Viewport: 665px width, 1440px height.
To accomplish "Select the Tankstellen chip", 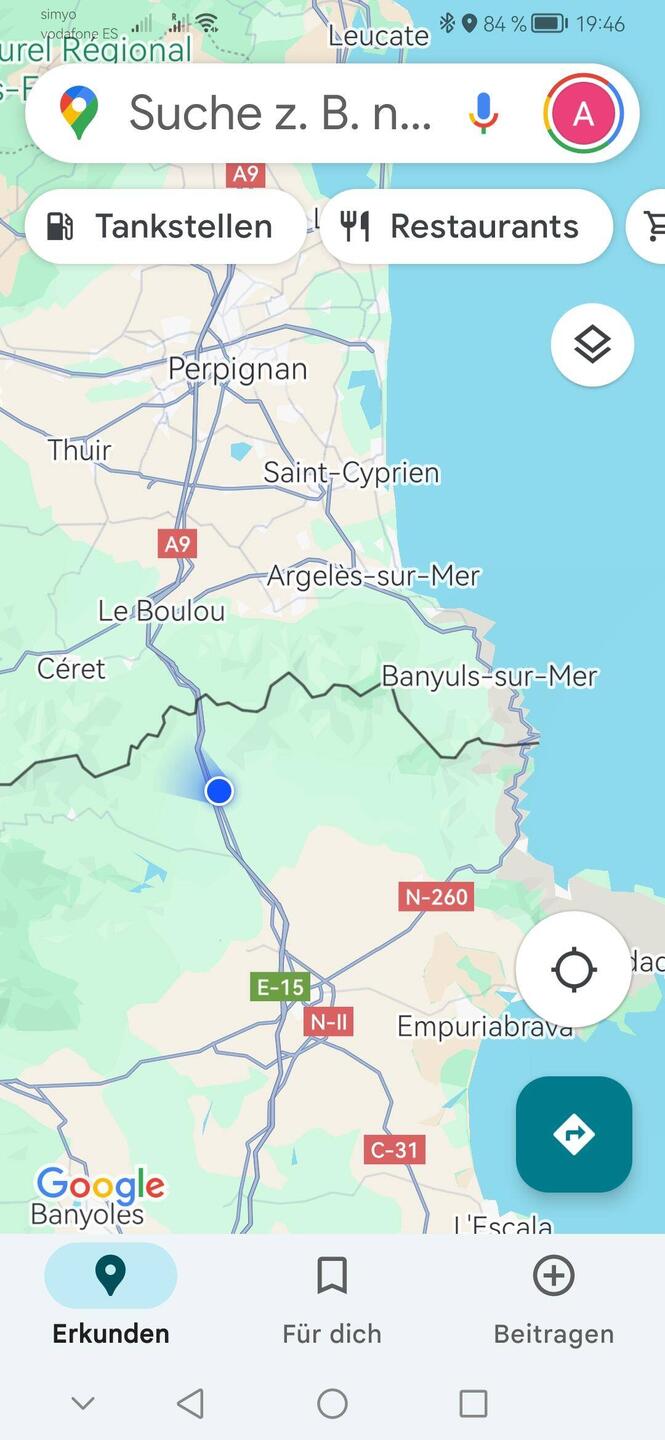I will (164, 227).
